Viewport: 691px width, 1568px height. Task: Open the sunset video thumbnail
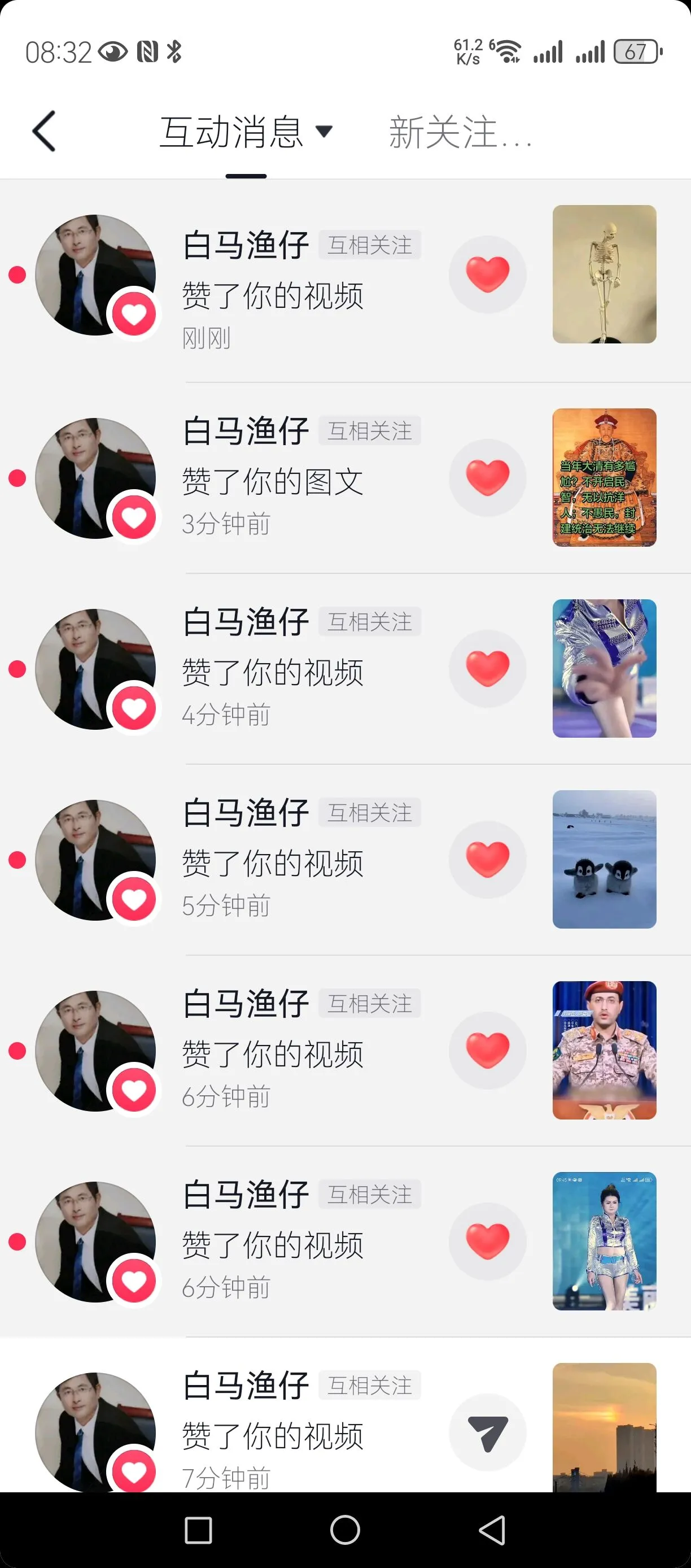pos(604,1427)
